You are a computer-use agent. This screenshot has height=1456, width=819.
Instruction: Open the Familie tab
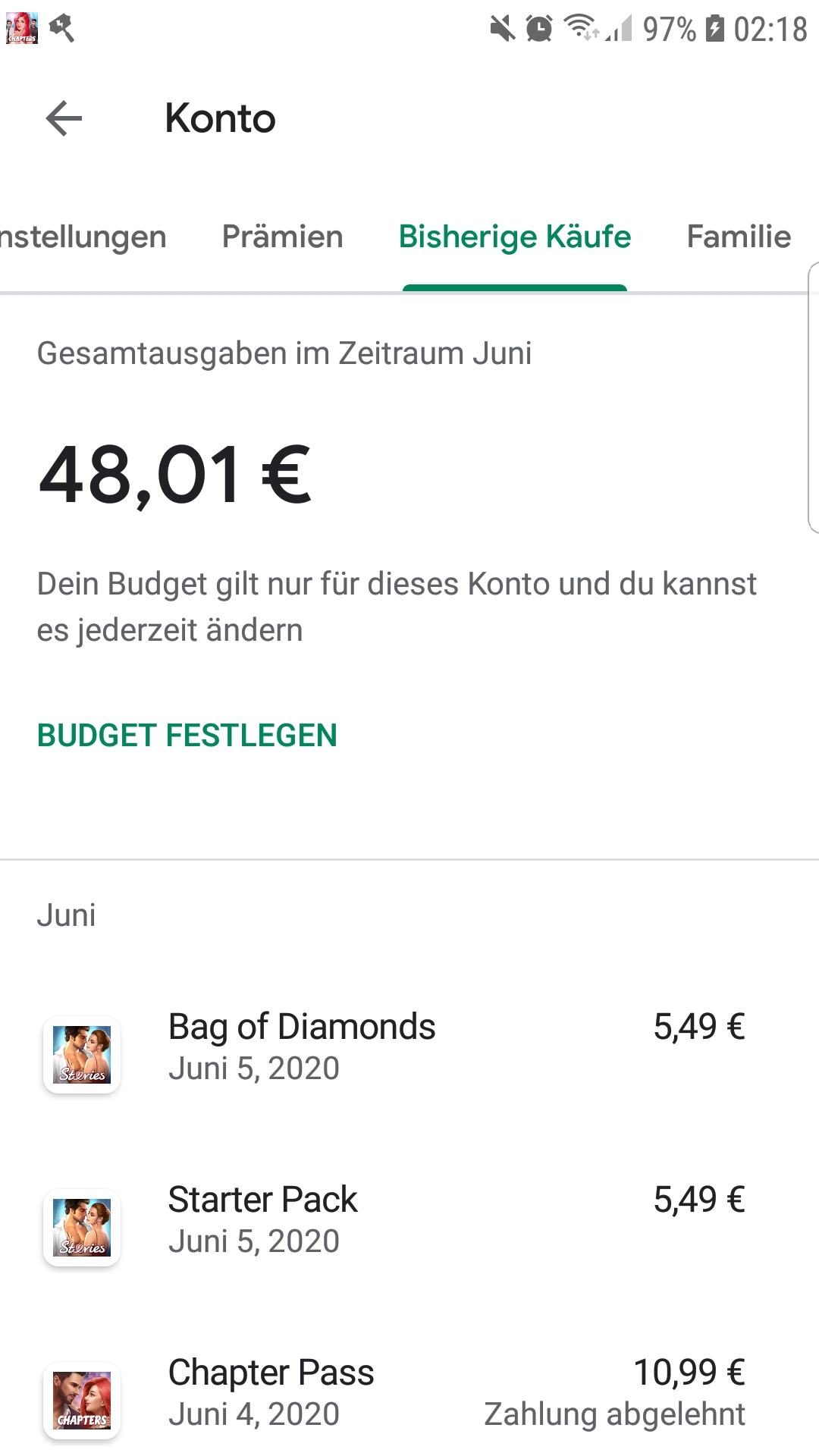click(739, 237)
